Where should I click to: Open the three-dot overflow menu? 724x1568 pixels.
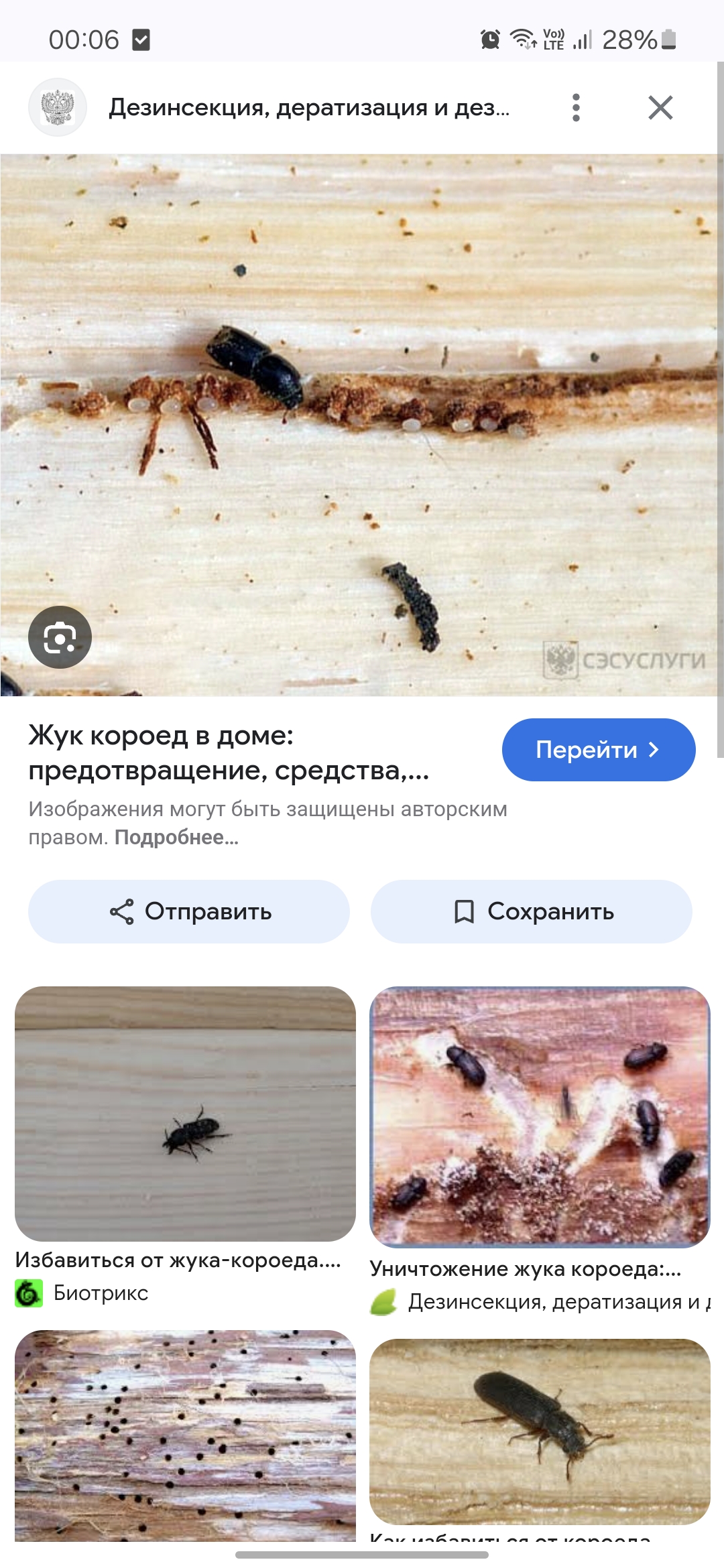tap(577, 107)
